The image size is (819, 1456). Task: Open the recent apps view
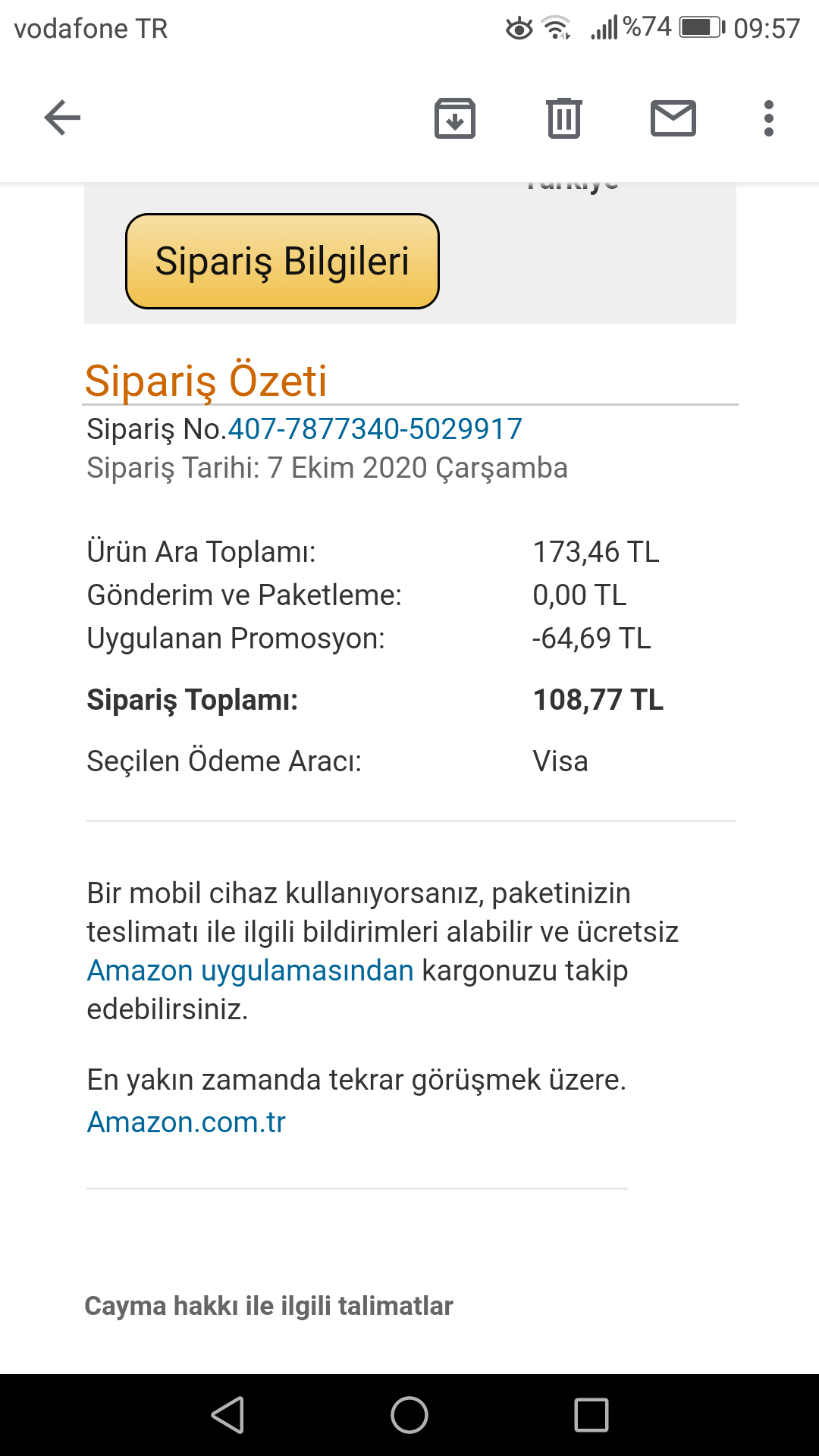(x=591, y=1415)
